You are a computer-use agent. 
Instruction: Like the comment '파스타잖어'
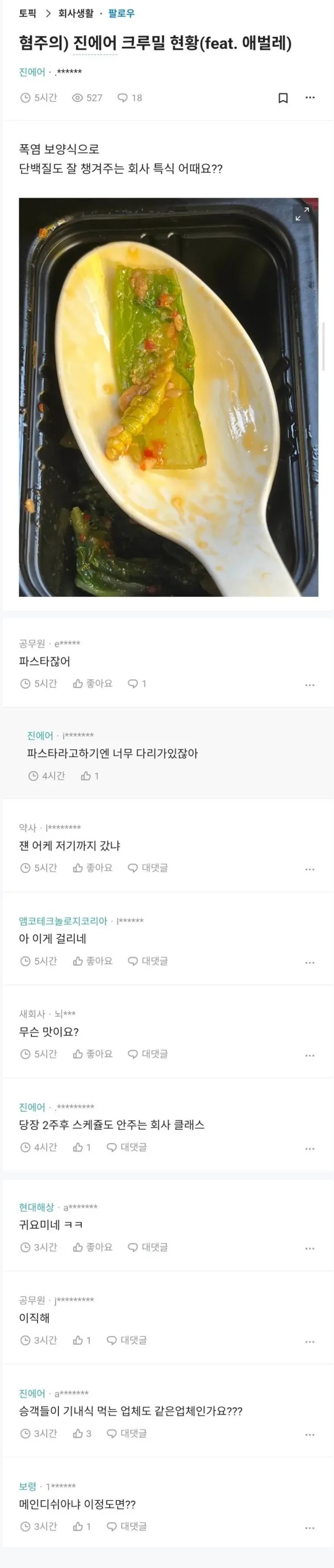(93, 684)
